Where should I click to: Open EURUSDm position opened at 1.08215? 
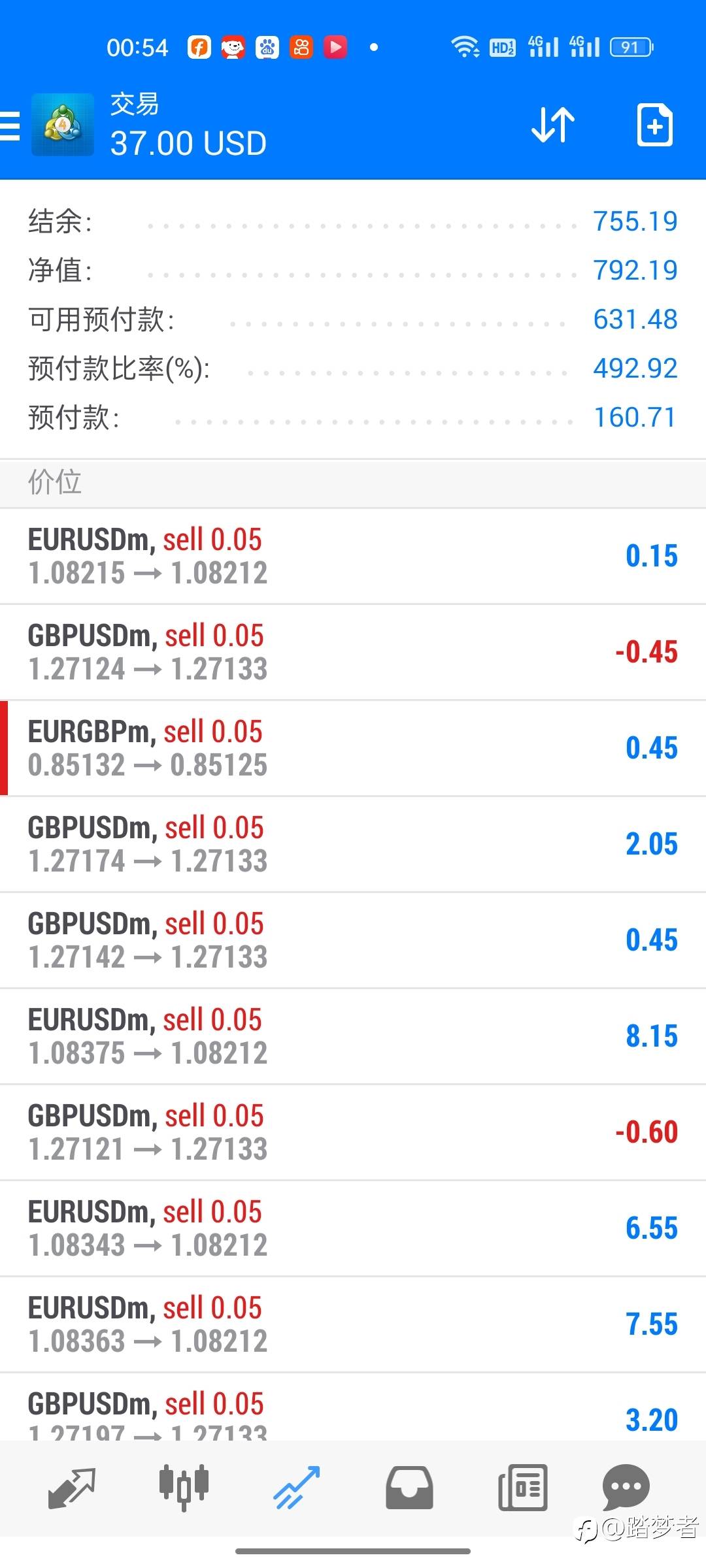pos(353,556)
